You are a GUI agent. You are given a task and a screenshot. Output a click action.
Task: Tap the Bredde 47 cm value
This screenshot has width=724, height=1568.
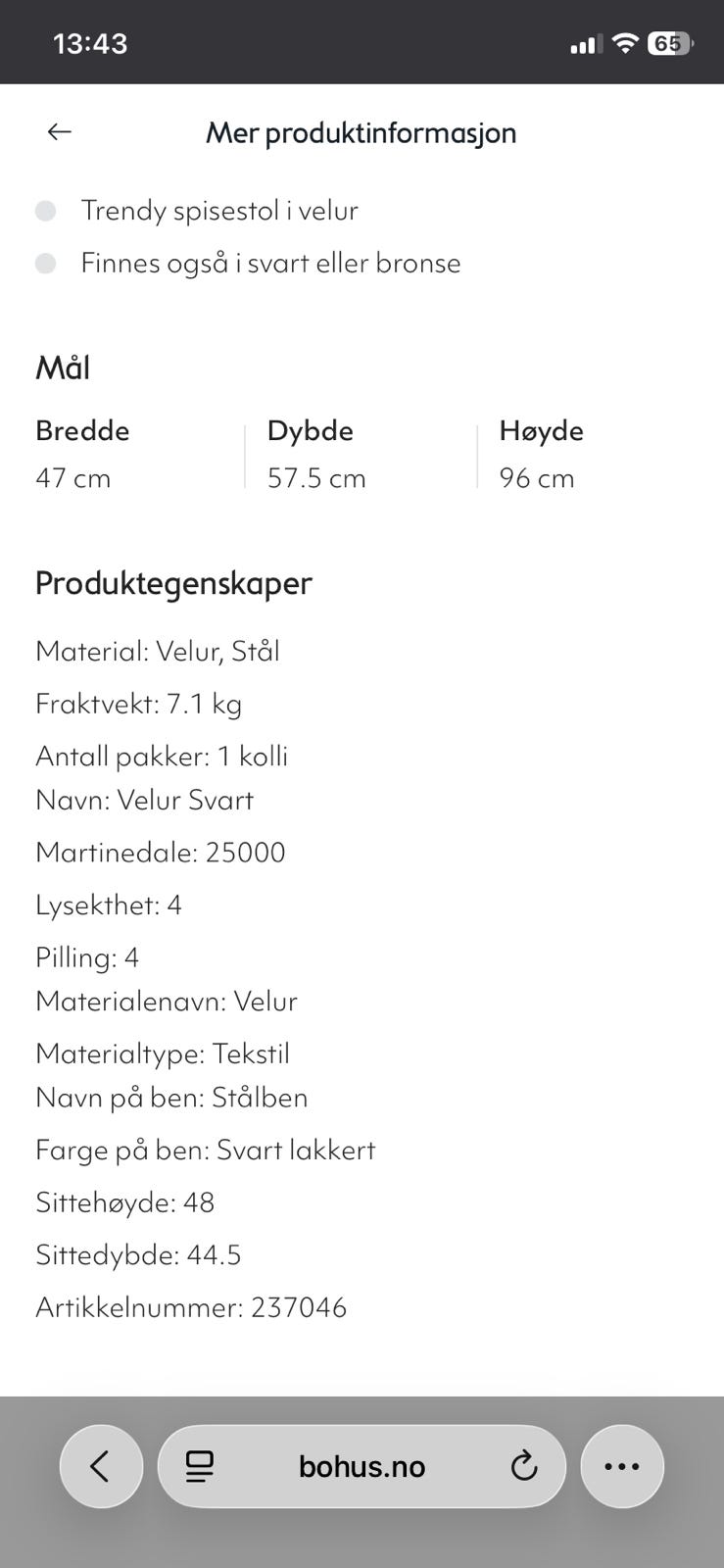tap(73, 478)
